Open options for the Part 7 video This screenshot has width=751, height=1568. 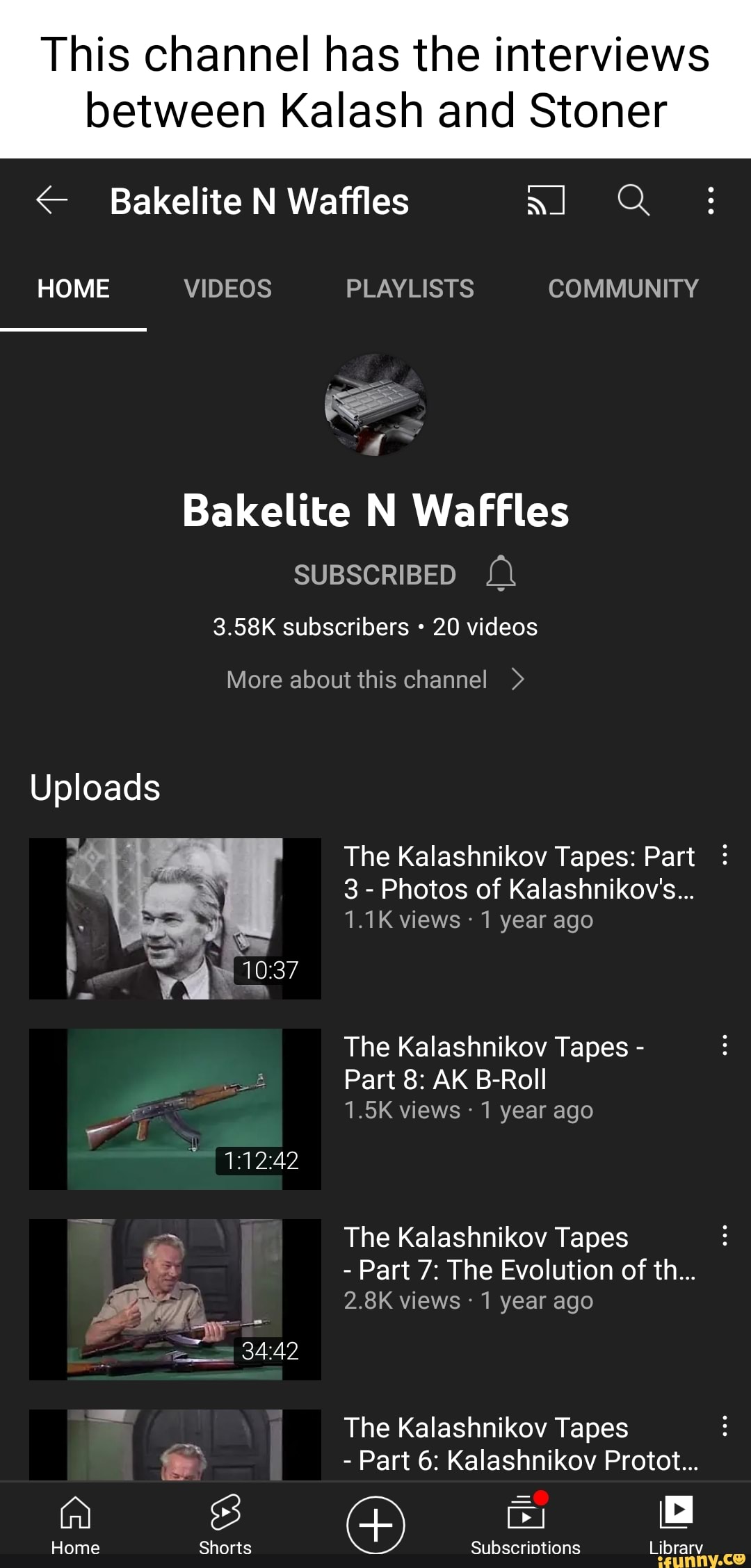click(725, 1236)
